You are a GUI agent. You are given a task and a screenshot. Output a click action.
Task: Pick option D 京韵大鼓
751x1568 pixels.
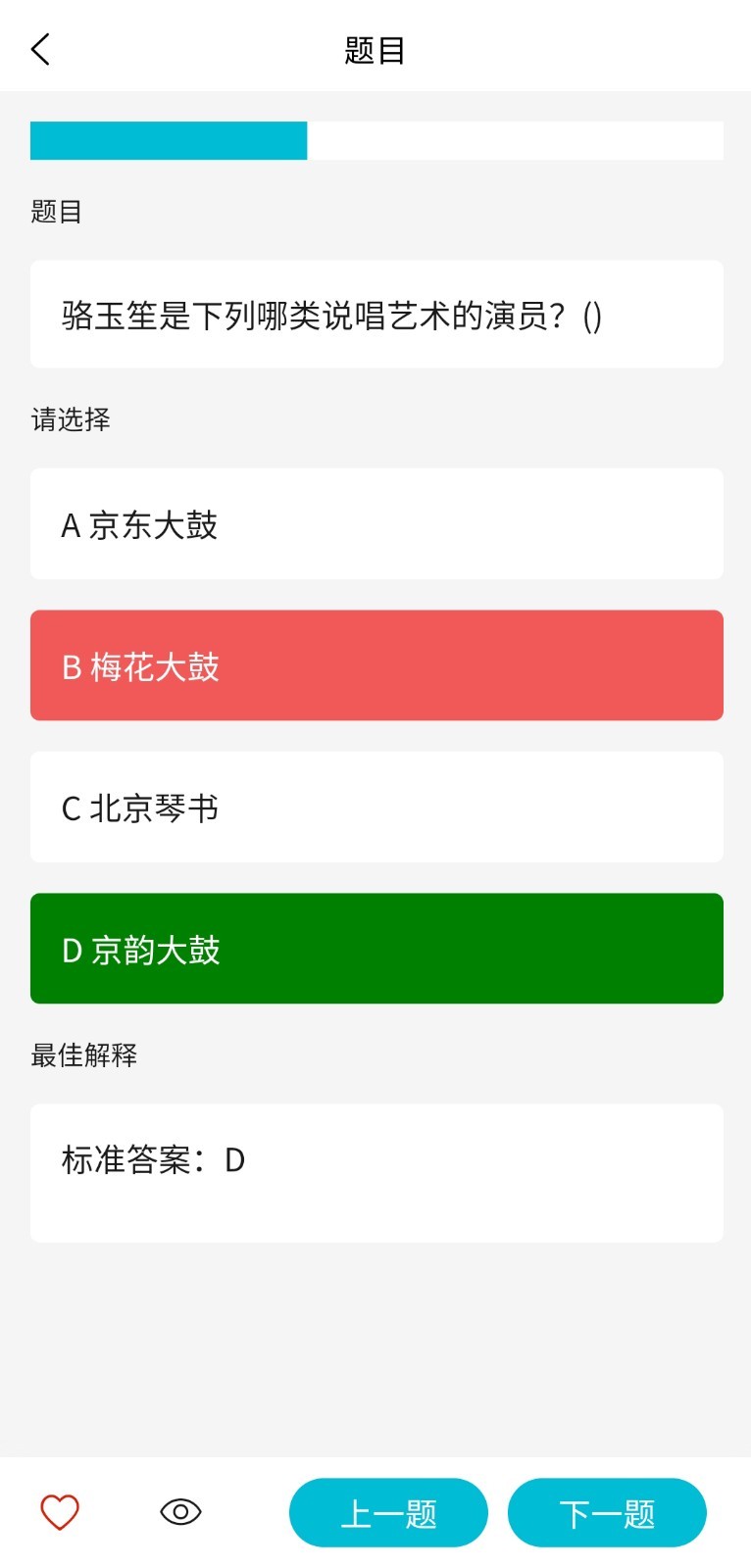[376, 949]
